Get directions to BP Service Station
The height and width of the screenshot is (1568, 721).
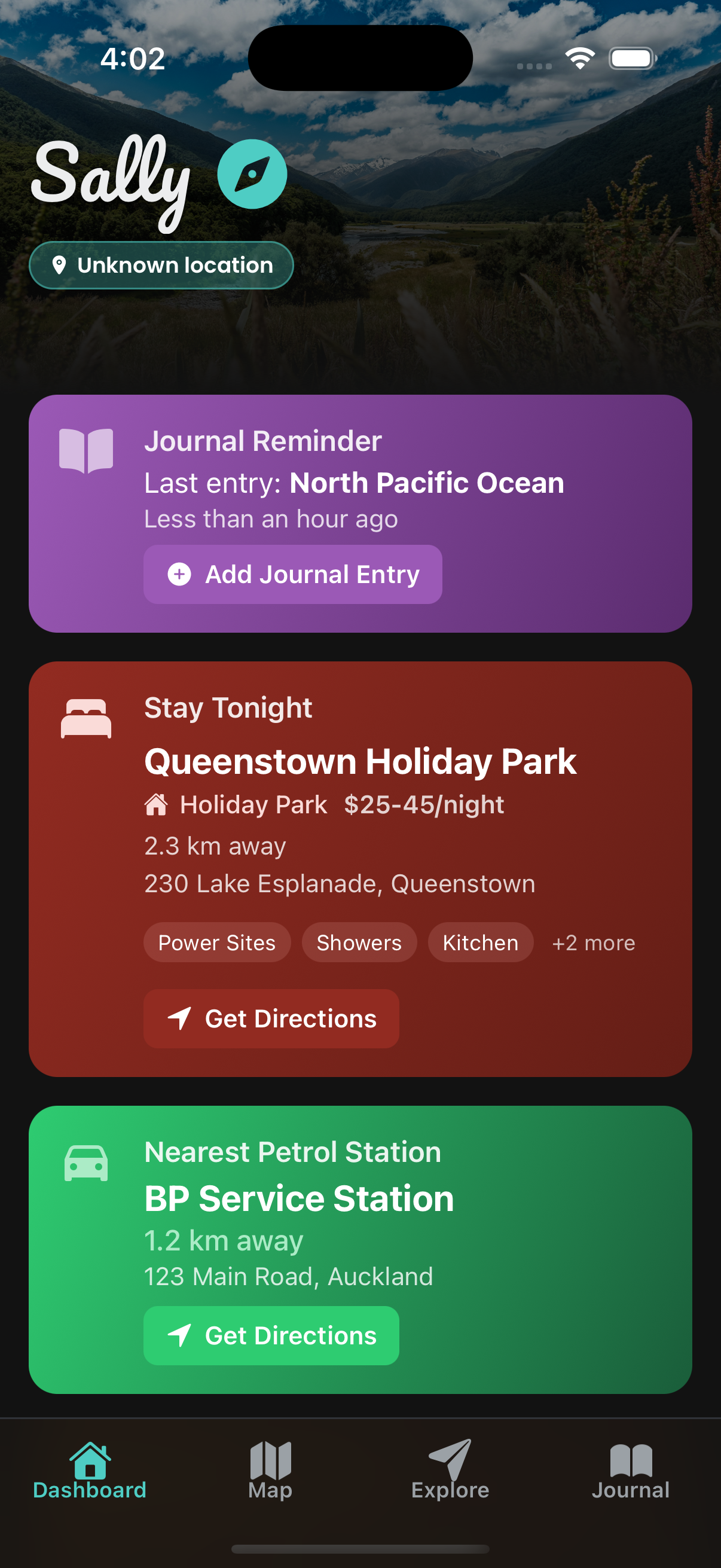click(x=271, y=1335)
